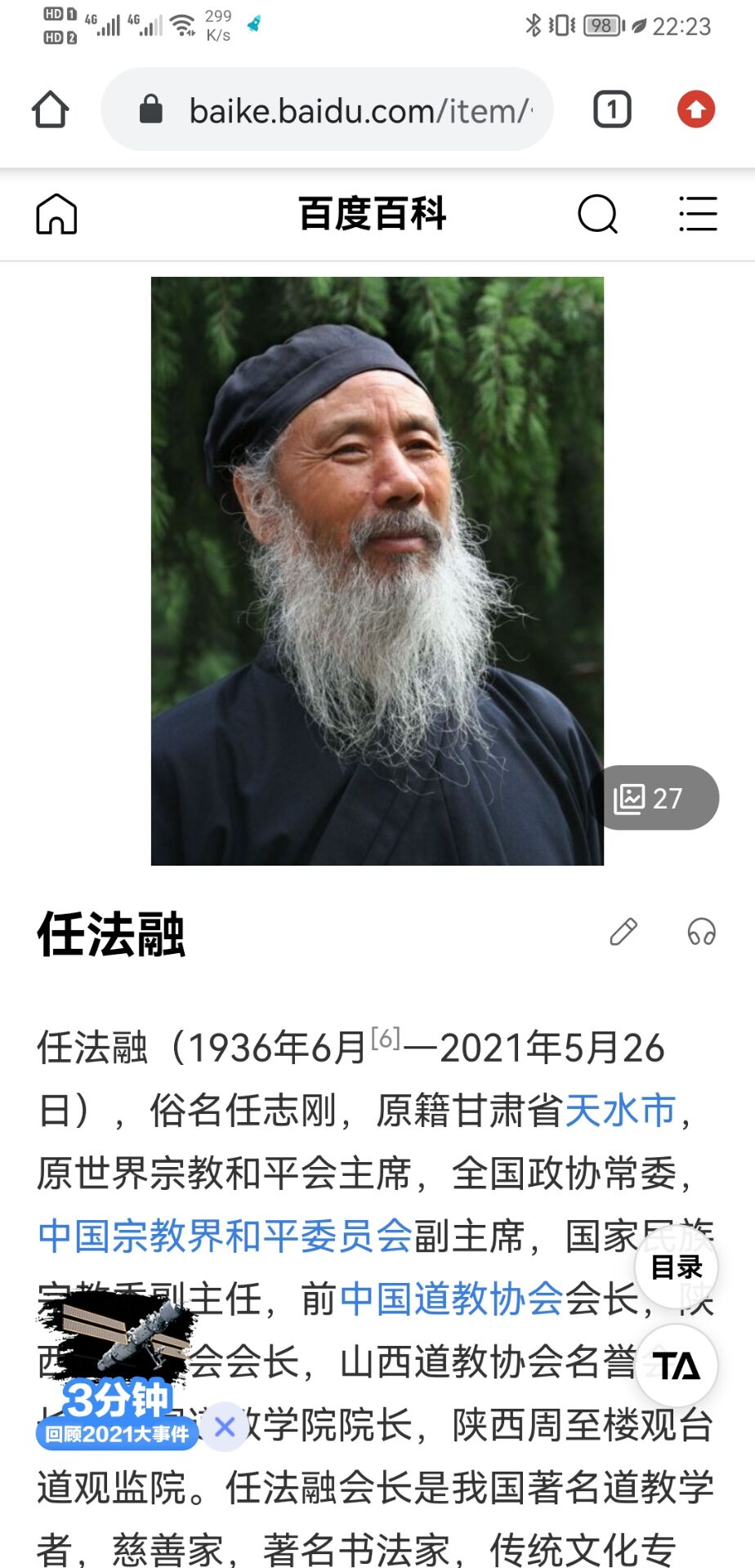755x1568 pixels.
Task: Listen to the entry with headphone icon
Action: [x=701, y=932]
